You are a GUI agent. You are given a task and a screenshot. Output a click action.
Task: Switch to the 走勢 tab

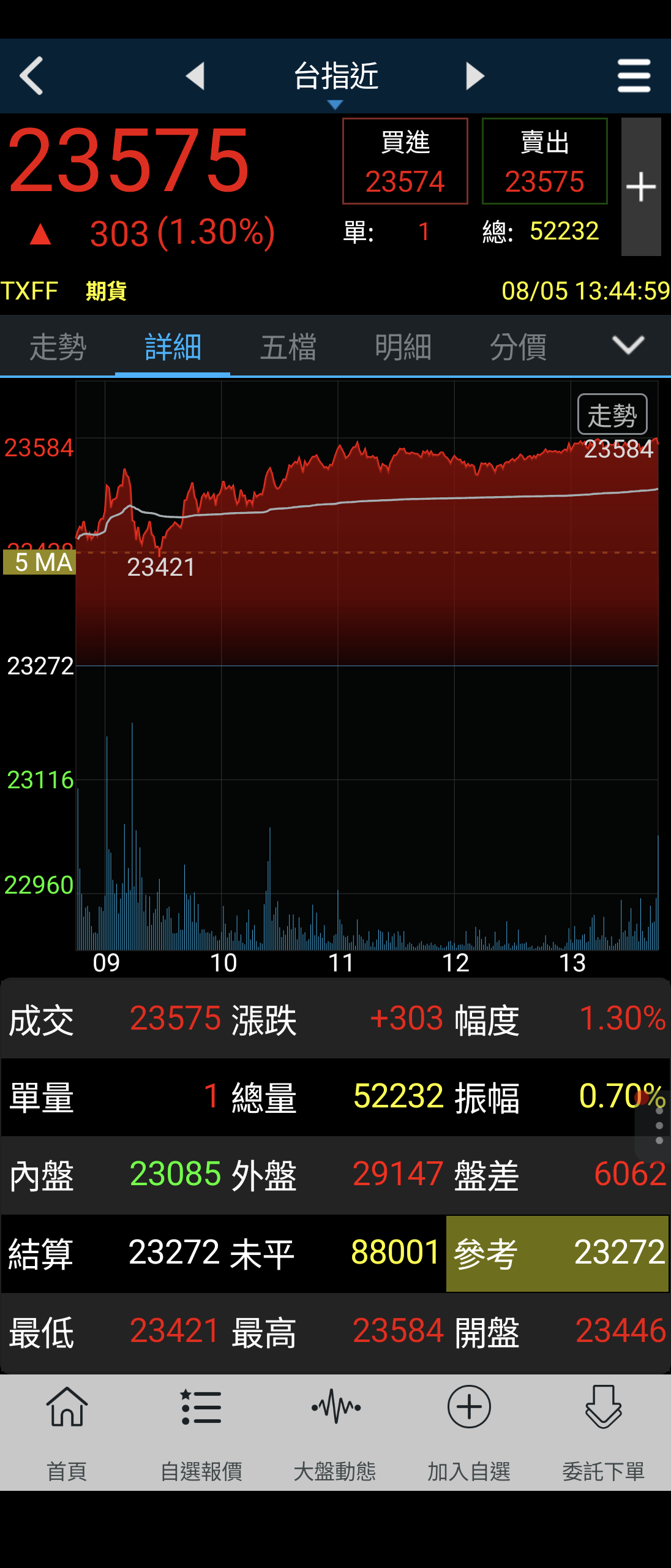pyautogui.click(x=58, y=347)
